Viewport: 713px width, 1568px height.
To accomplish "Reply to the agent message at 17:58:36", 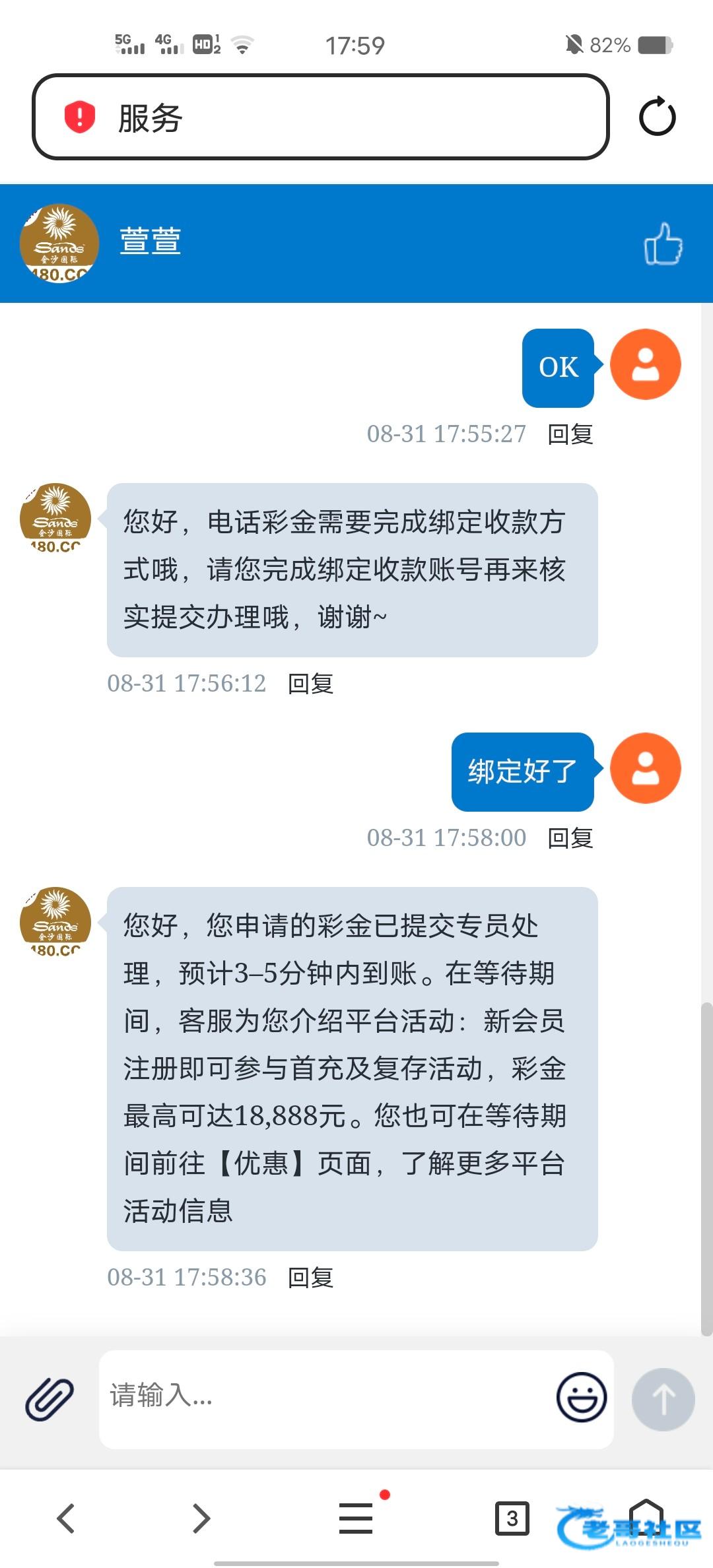I will tap(310, 1278).
